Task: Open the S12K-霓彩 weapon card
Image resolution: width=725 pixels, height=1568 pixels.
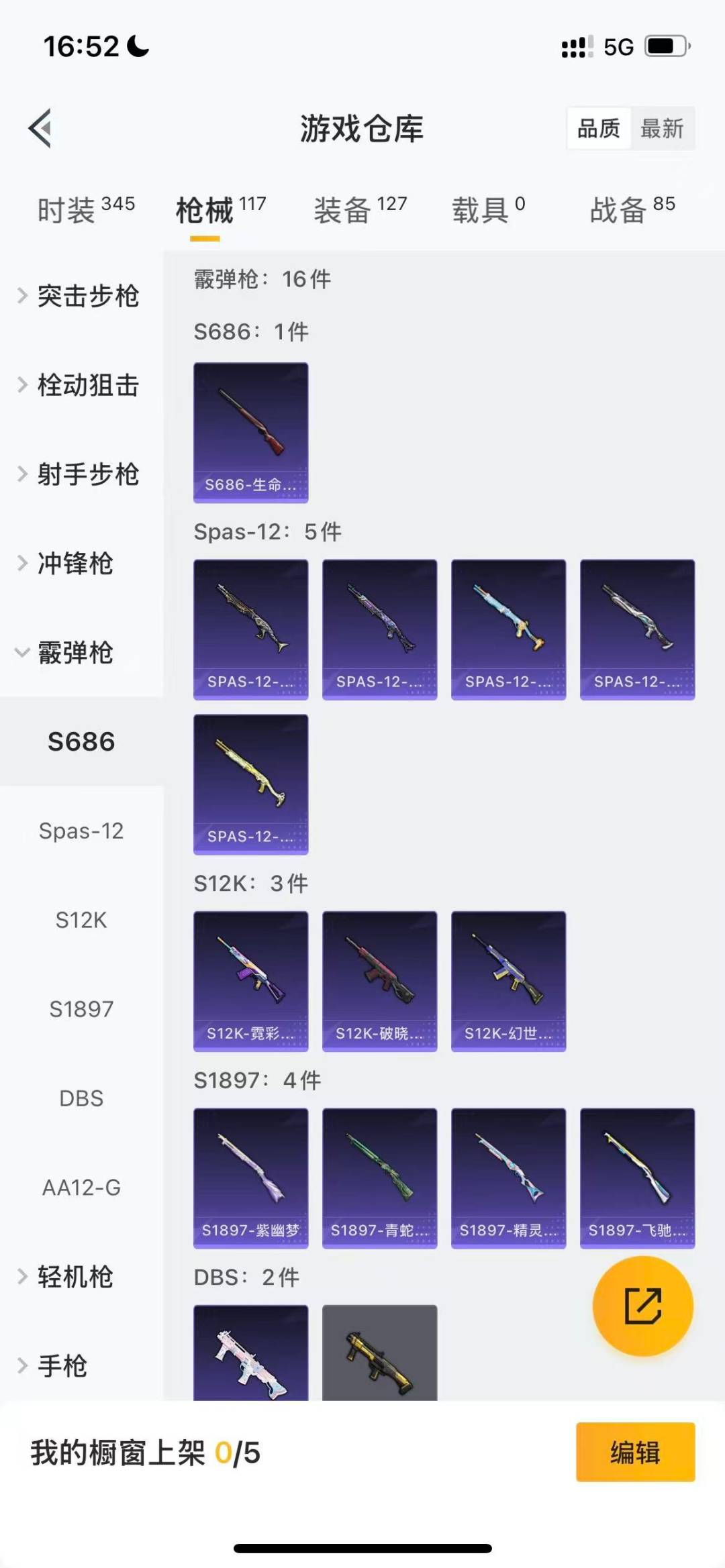Action: tap(250, 981)
